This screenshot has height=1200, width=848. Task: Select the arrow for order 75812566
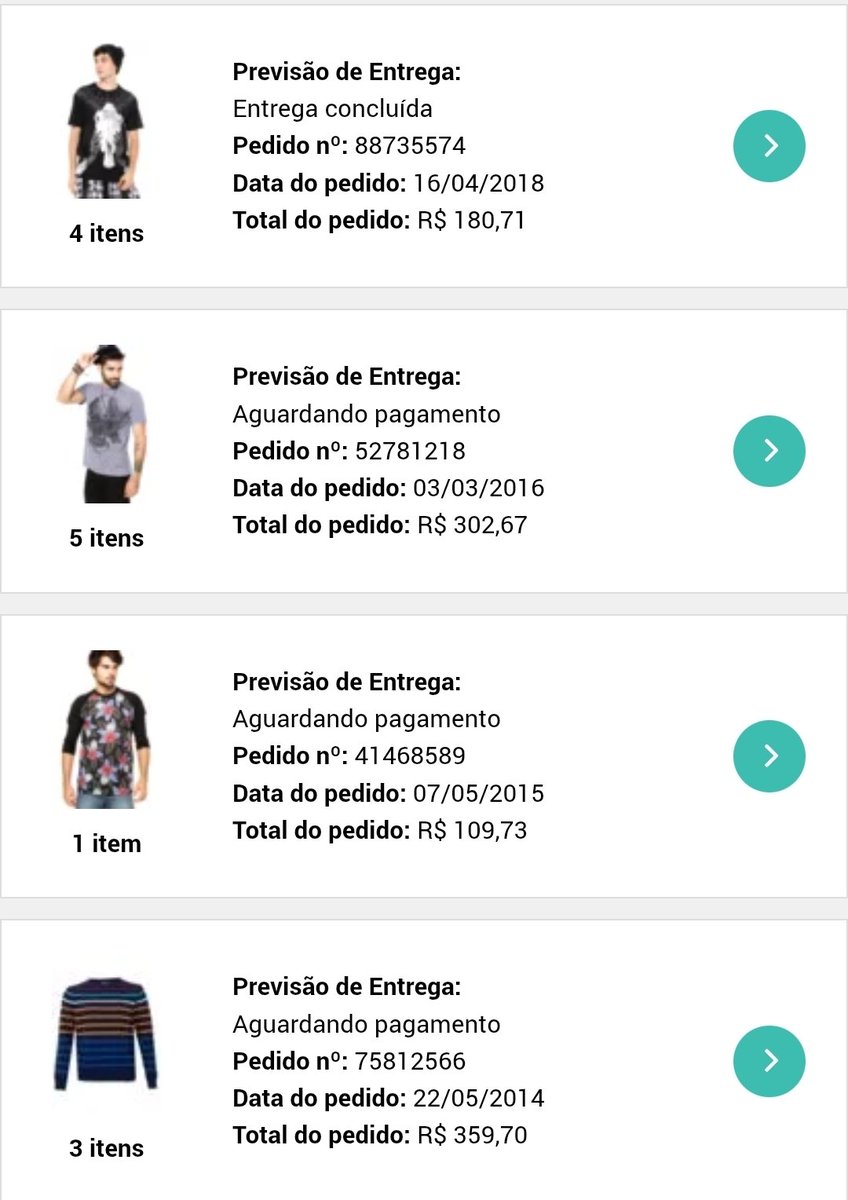(x=769, y=1061)
